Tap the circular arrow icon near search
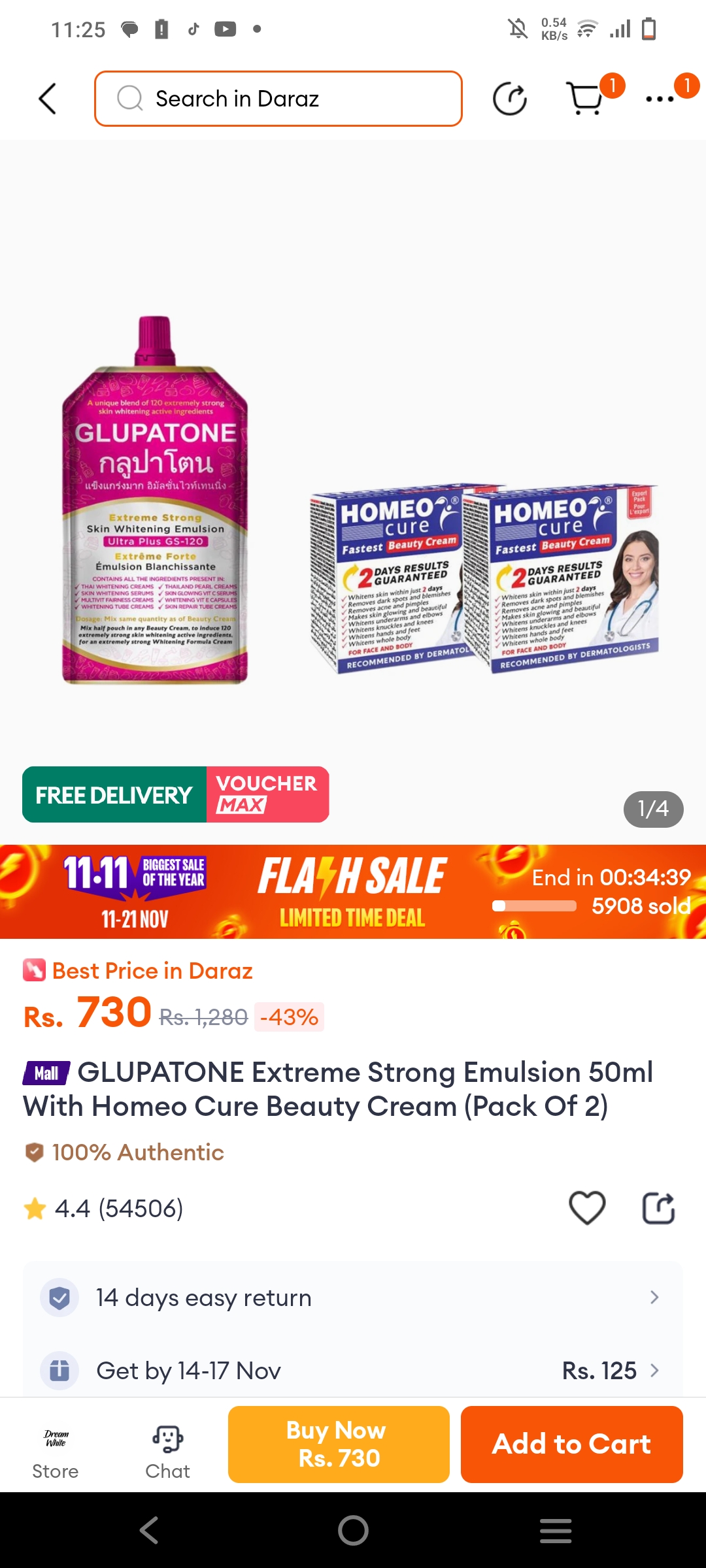Viewport: 706px width, 1568px height. coord(509,99)
